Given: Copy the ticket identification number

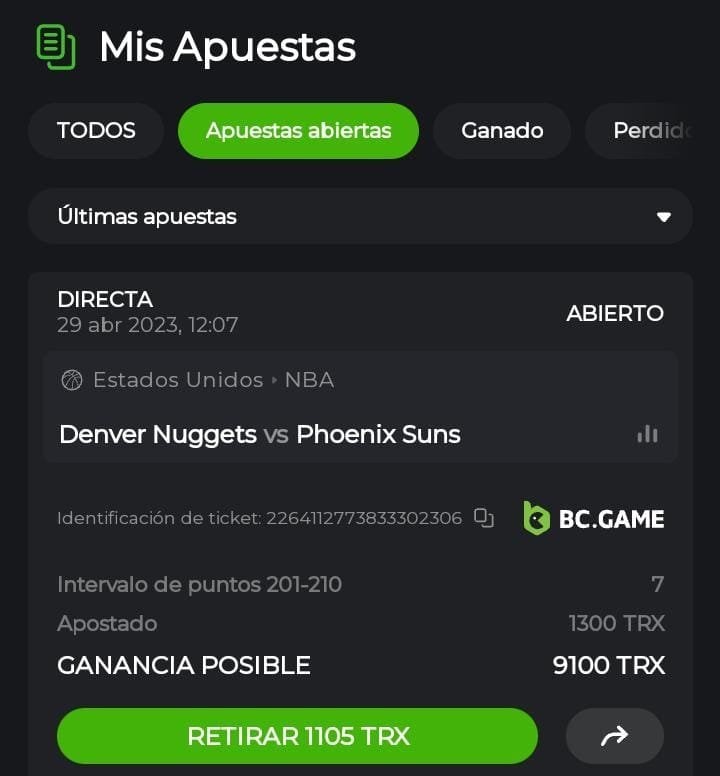Looking at the screenshot, I should pyautogui.click(x=484, y=518).
